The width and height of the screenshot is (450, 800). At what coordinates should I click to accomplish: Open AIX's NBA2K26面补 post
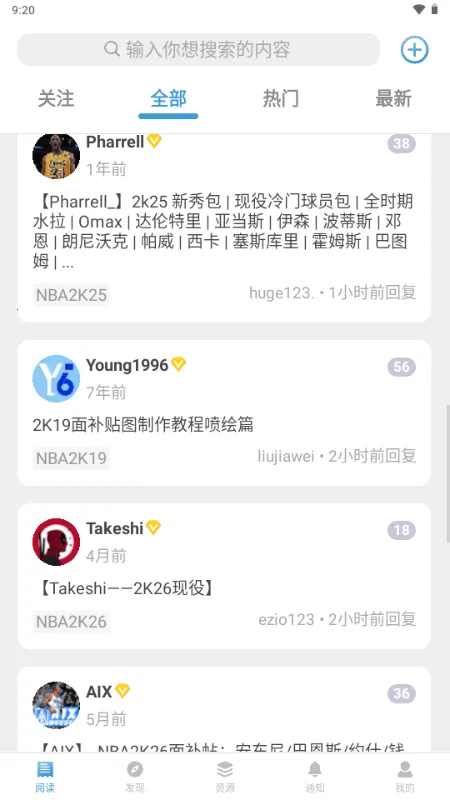(x=223, y=747)
